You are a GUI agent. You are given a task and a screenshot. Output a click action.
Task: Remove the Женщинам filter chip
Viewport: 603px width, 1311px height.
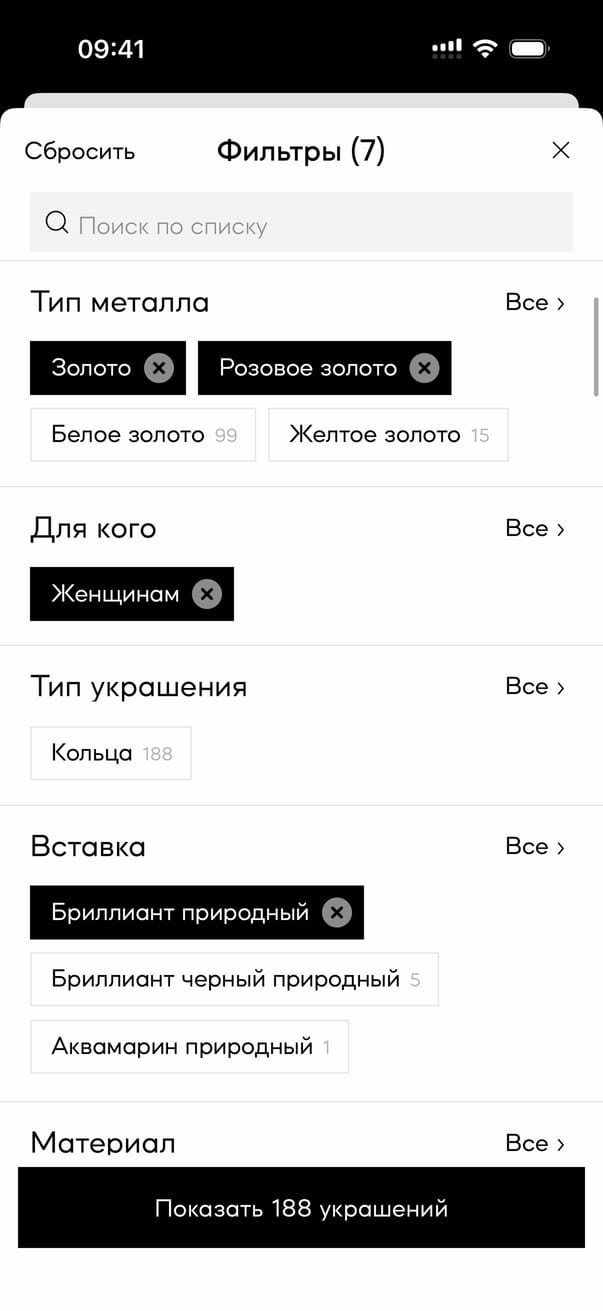pyautogui.click(x=206, y=594)
